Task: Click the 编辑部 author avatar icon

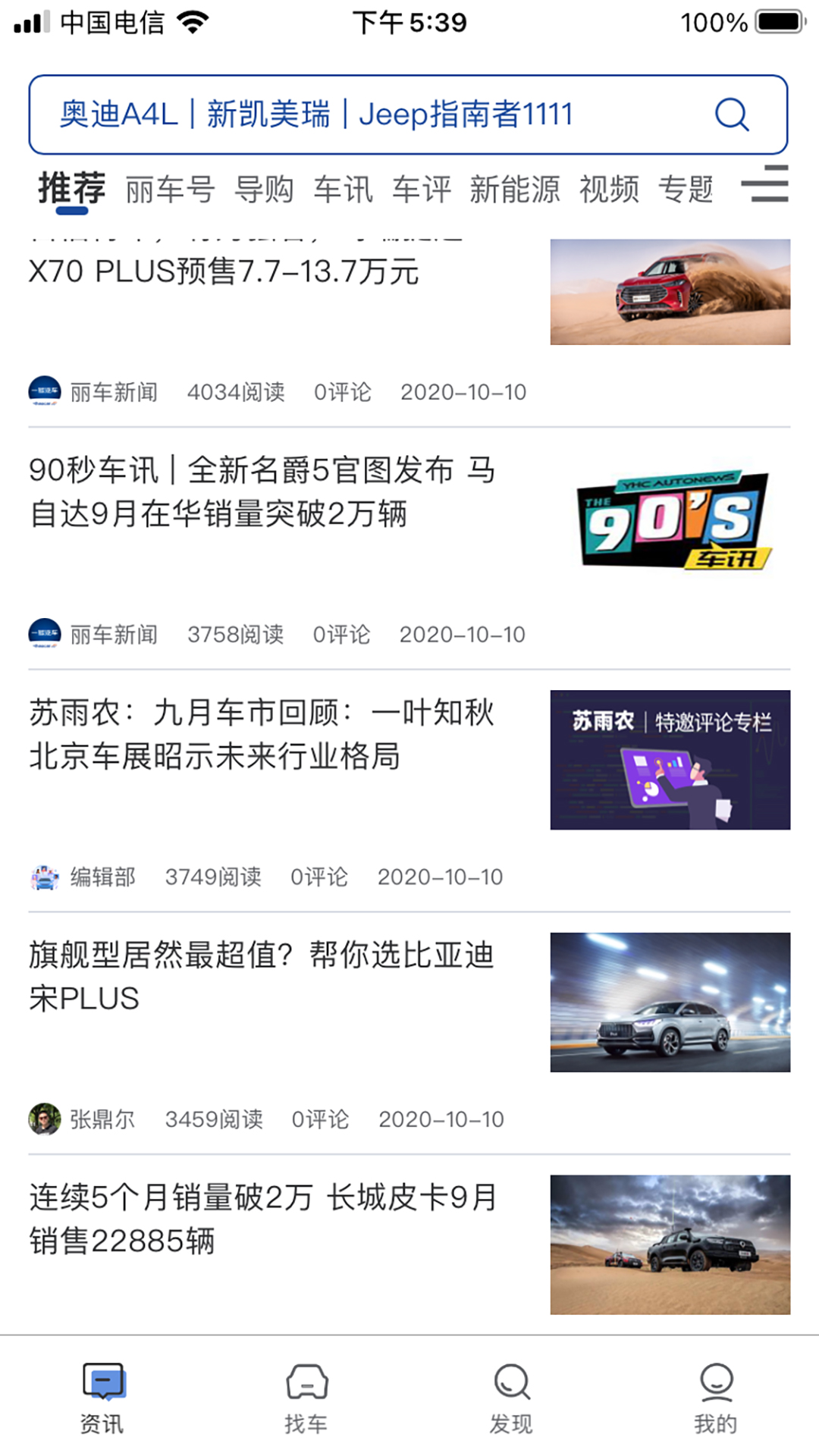Action: point(44,877)
